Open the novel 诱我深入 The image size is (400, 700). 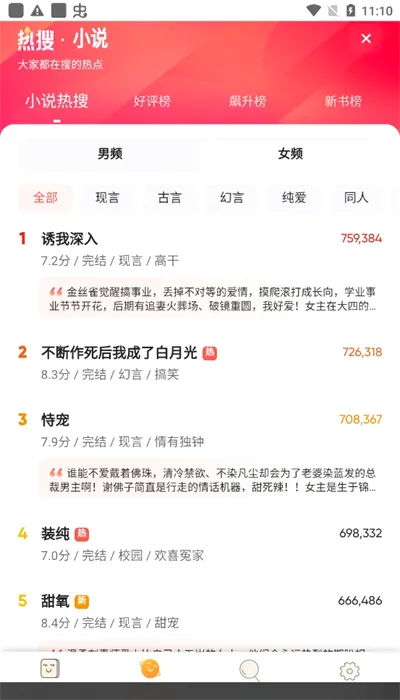[69, 239]
